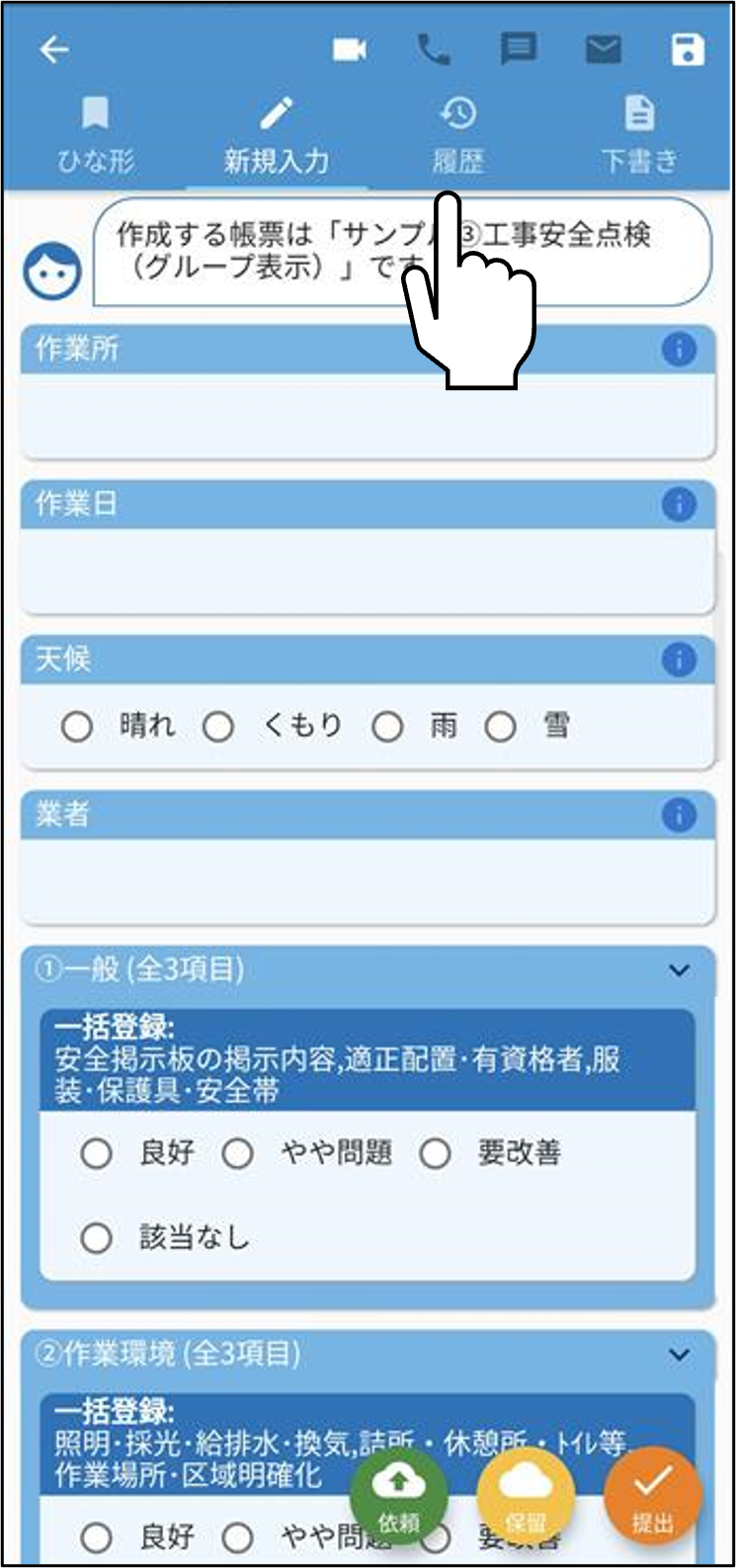Viewport: 736px width, 1568px height.
Task: Tap the yellow 保留 button
Action: pyautogui.click(x=526, y=1497)
